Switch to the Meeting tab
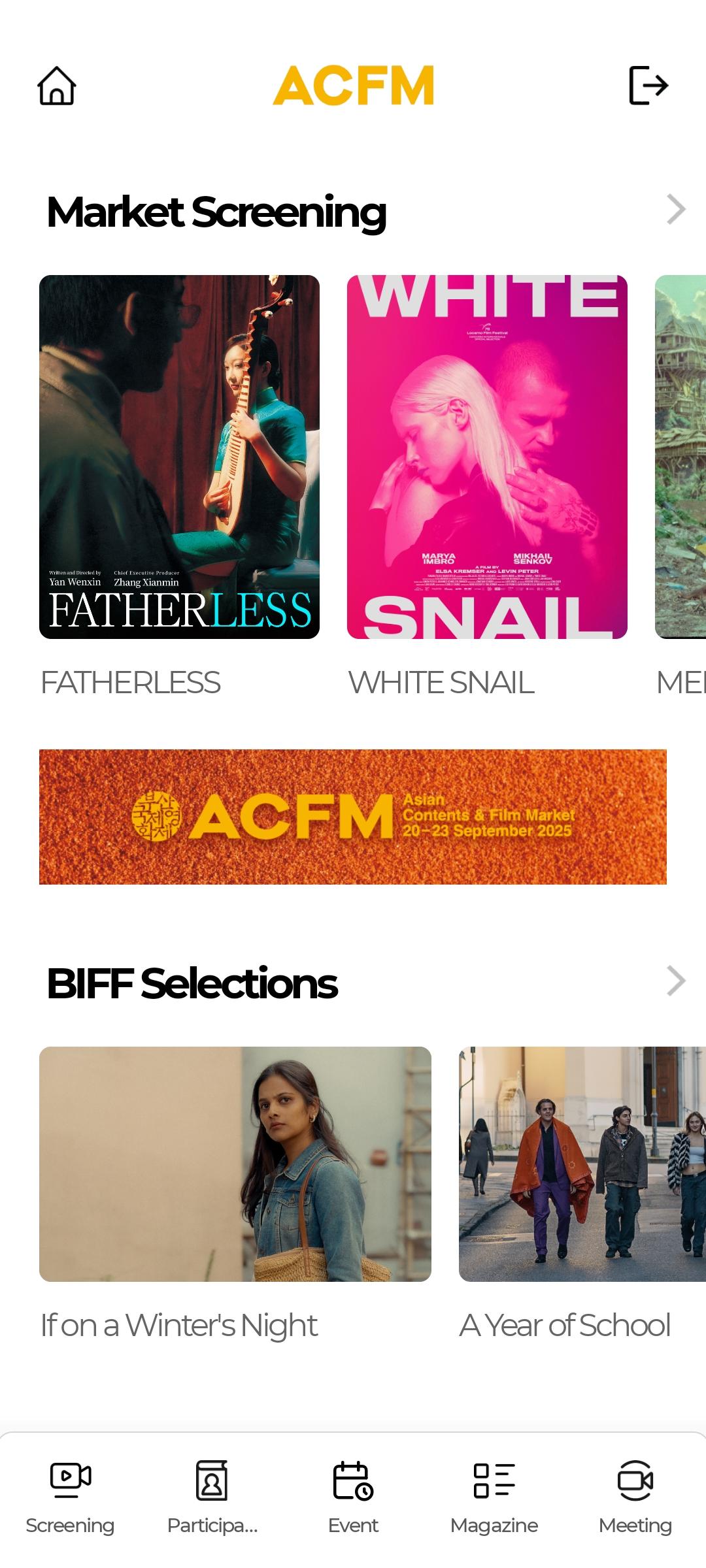The width and height of the screenshot is (706, 1568). coord(635,1497)
